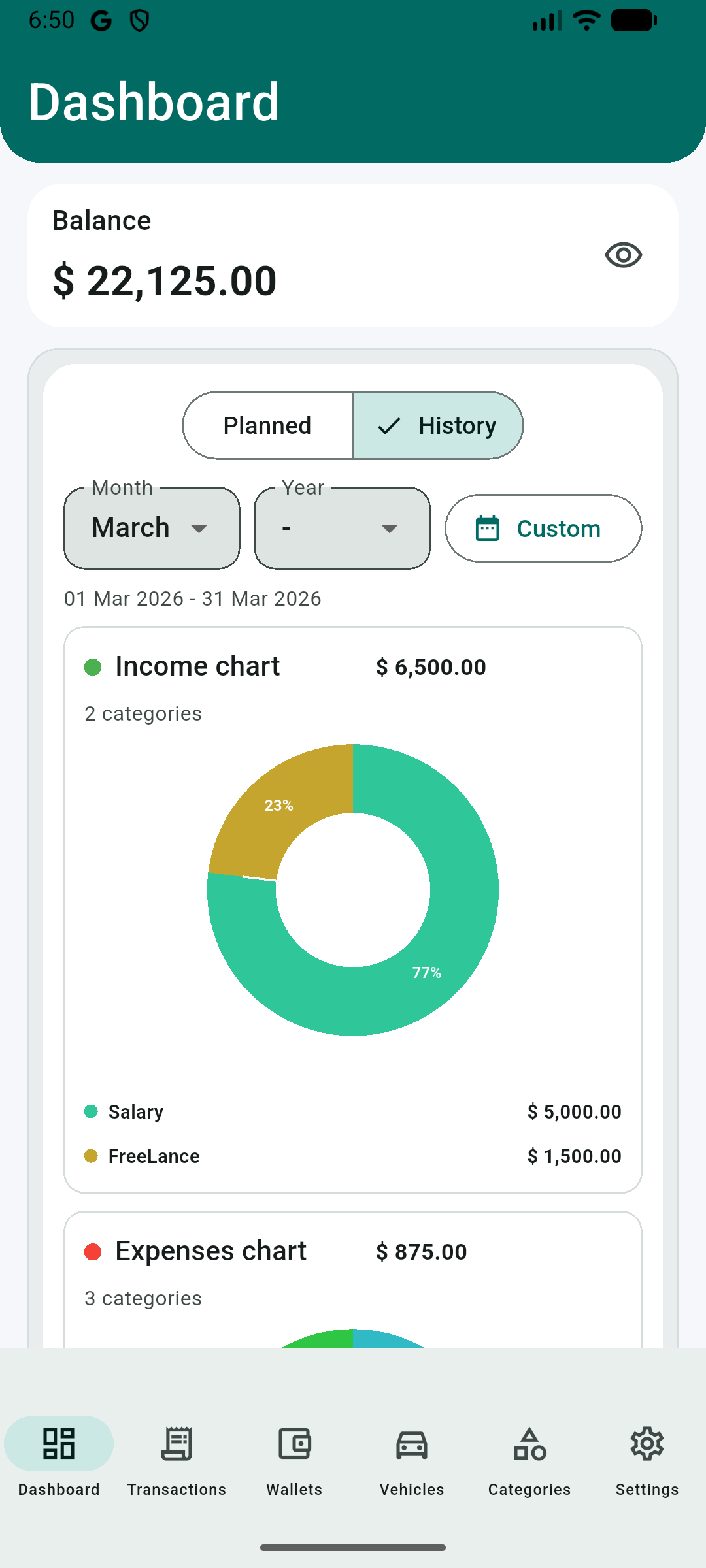Select the History tab with checkmark
The image size is (706, 1568).
438,425
